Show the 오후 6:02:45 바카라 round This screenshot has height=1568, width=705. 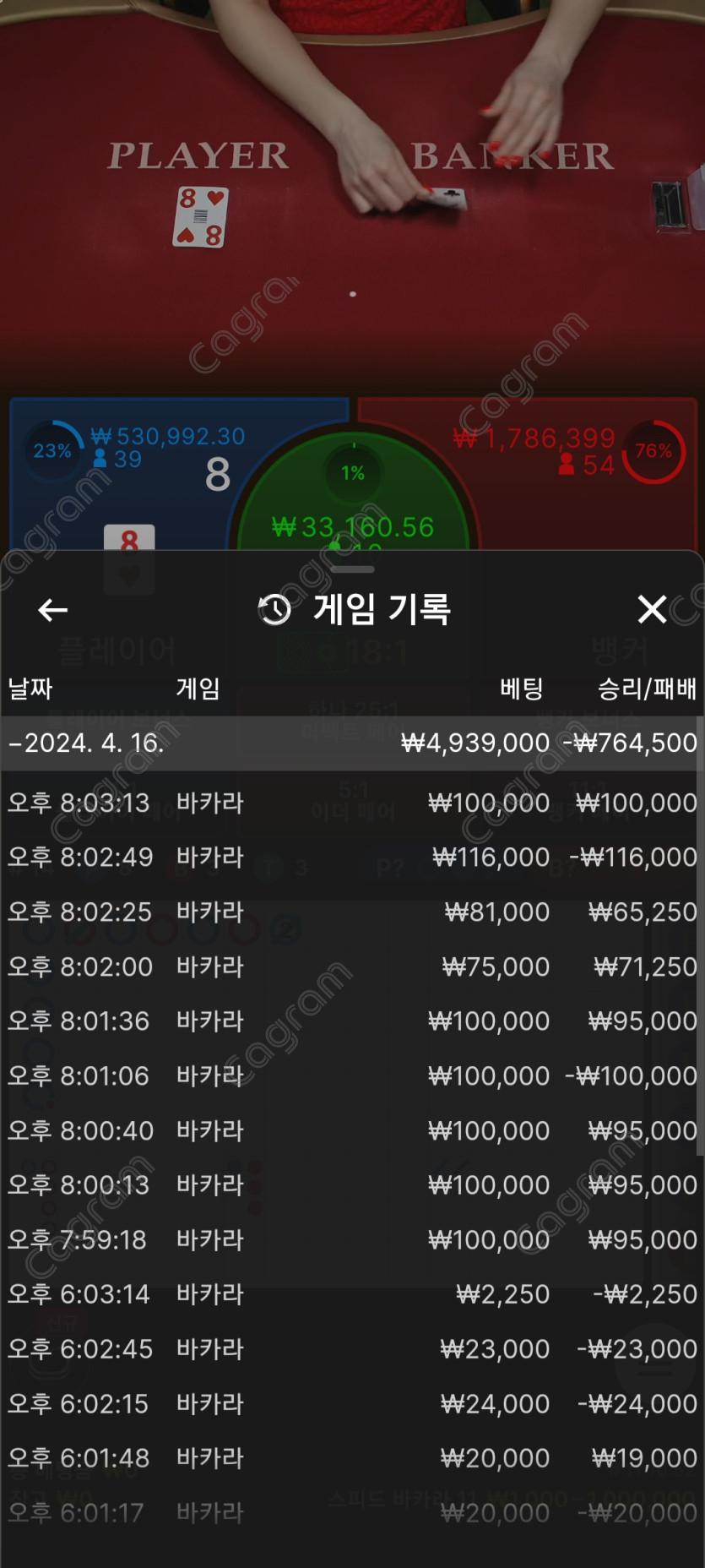coord(352,1349)
